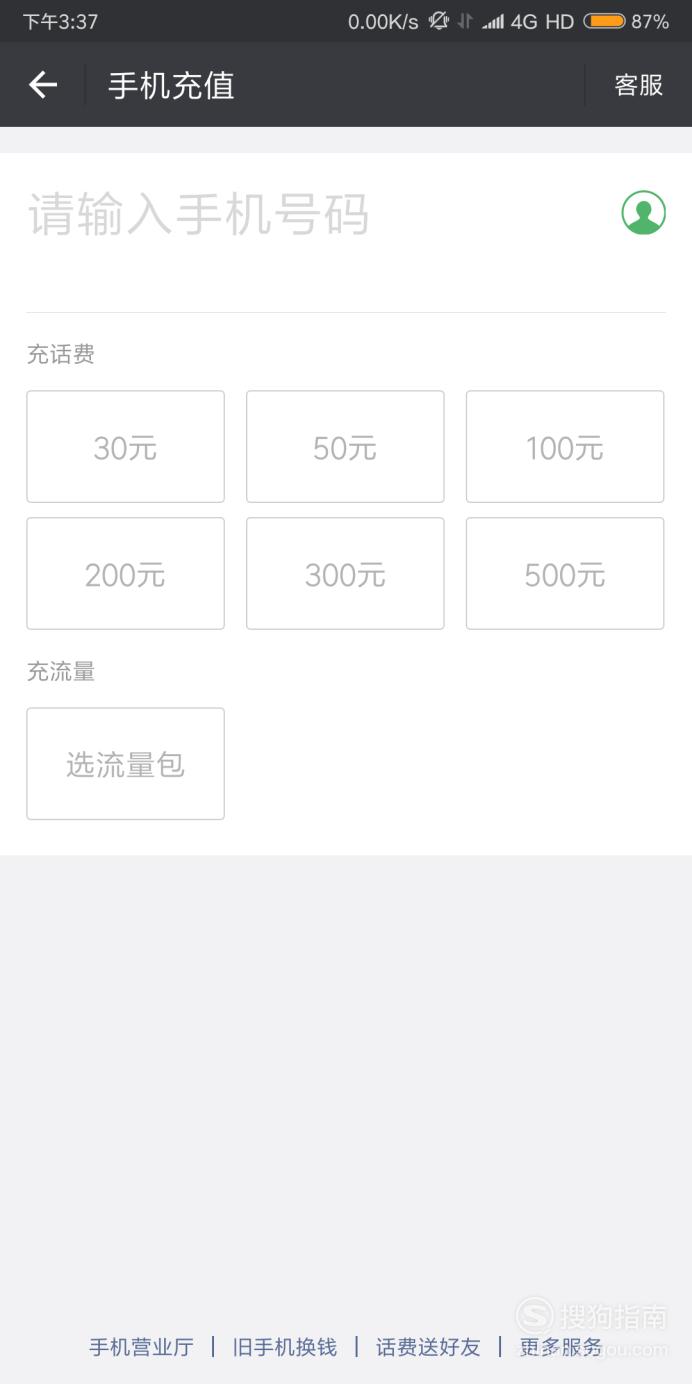Image resolution: width=692 pixels, height=1384 pixels.
Task: Choose the 300元 top-up
Action: pyautogui.click(x=345, y=574)
